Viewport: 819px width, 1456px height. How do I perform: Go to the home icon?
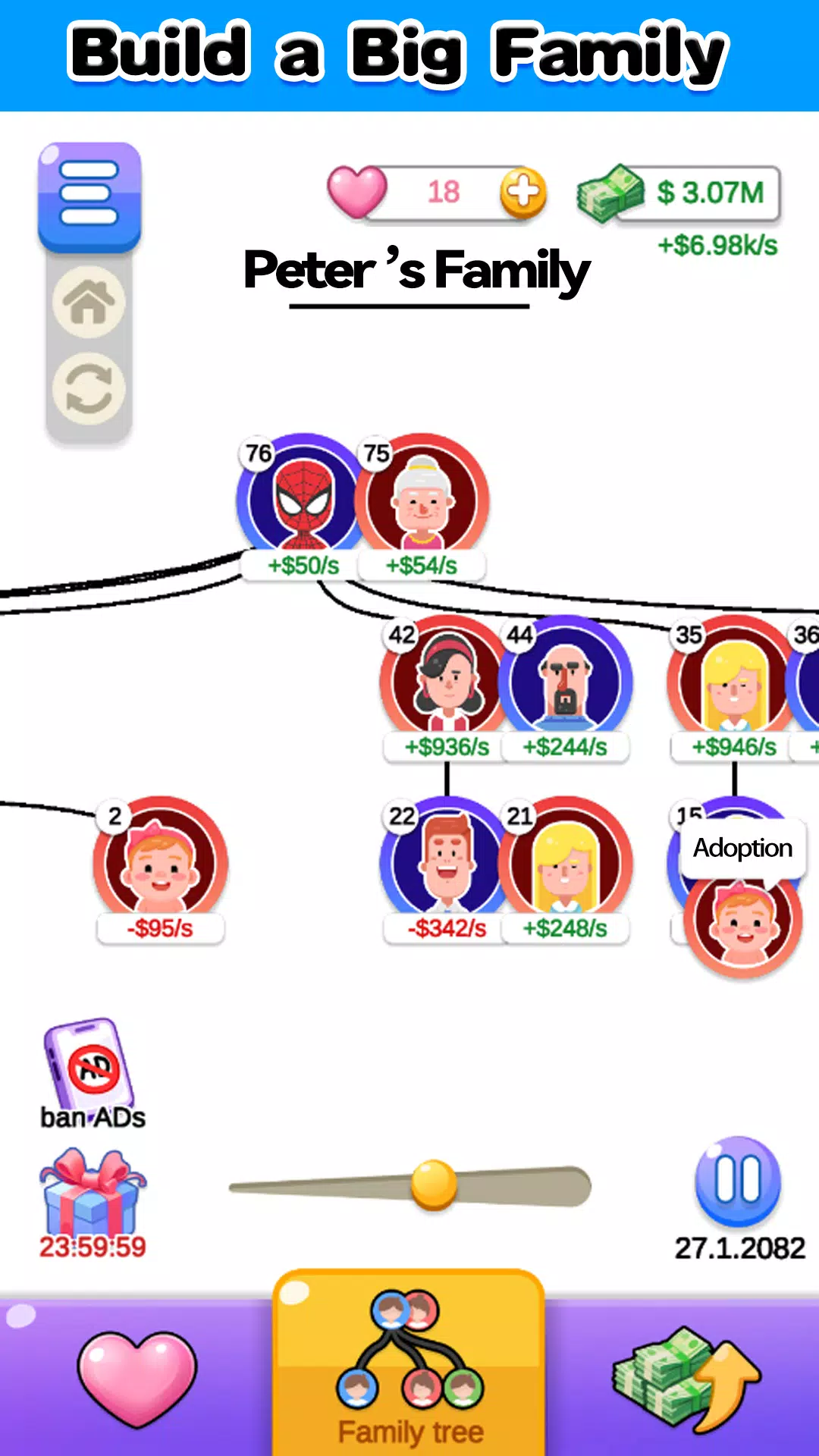[89, 303]
